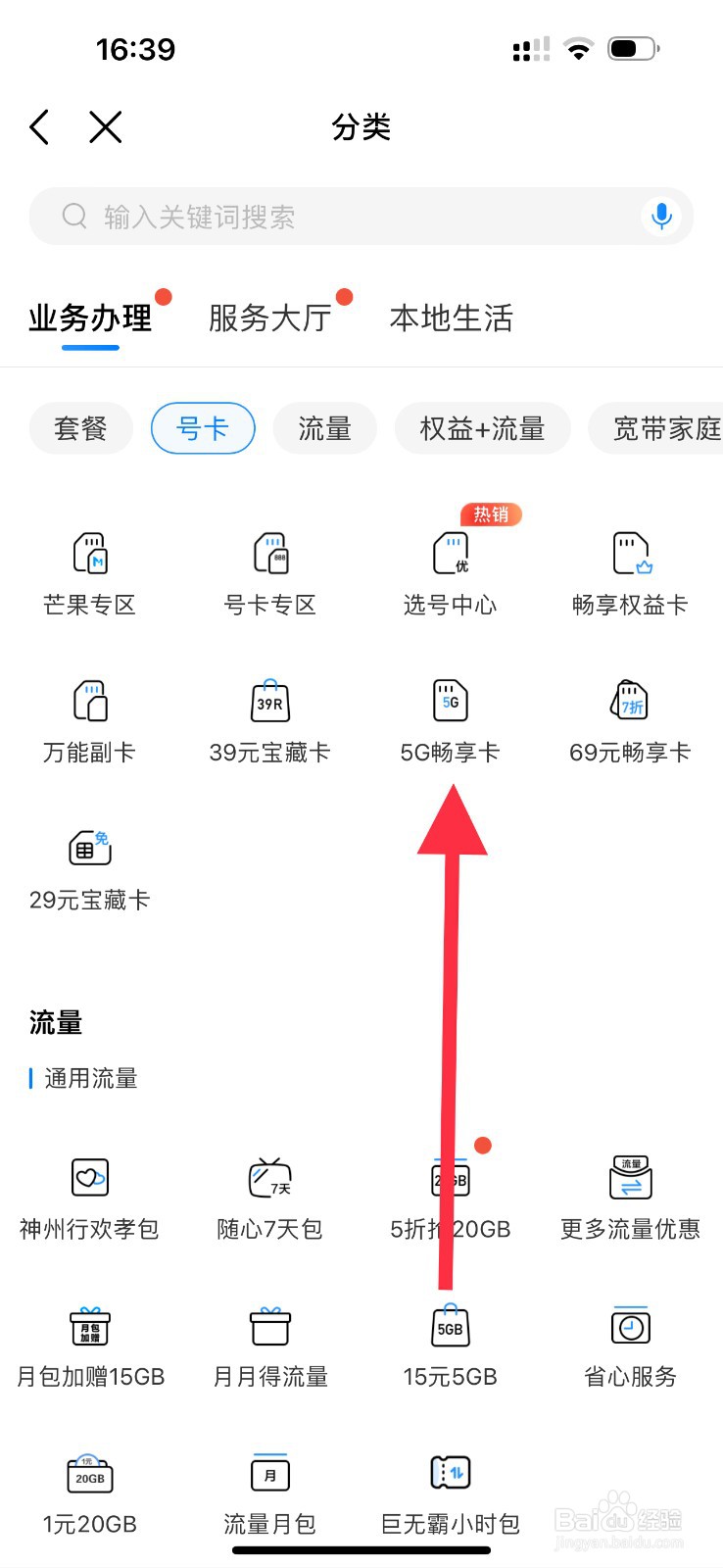Switch to the 服务大厅 tab
The image size is (723, 1568).
[x=271, y=317]
